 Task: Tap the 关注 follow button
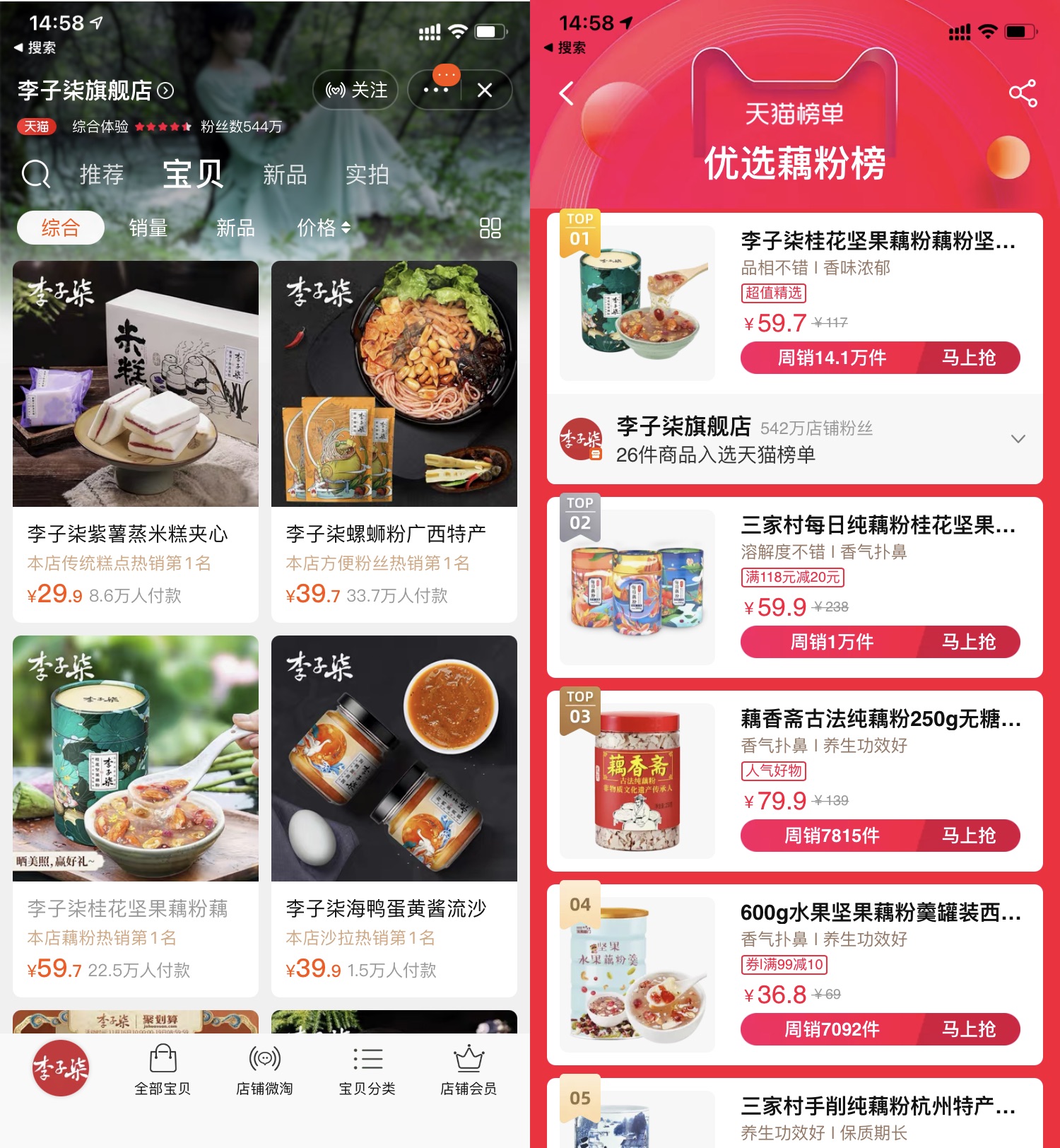point(355,90)
